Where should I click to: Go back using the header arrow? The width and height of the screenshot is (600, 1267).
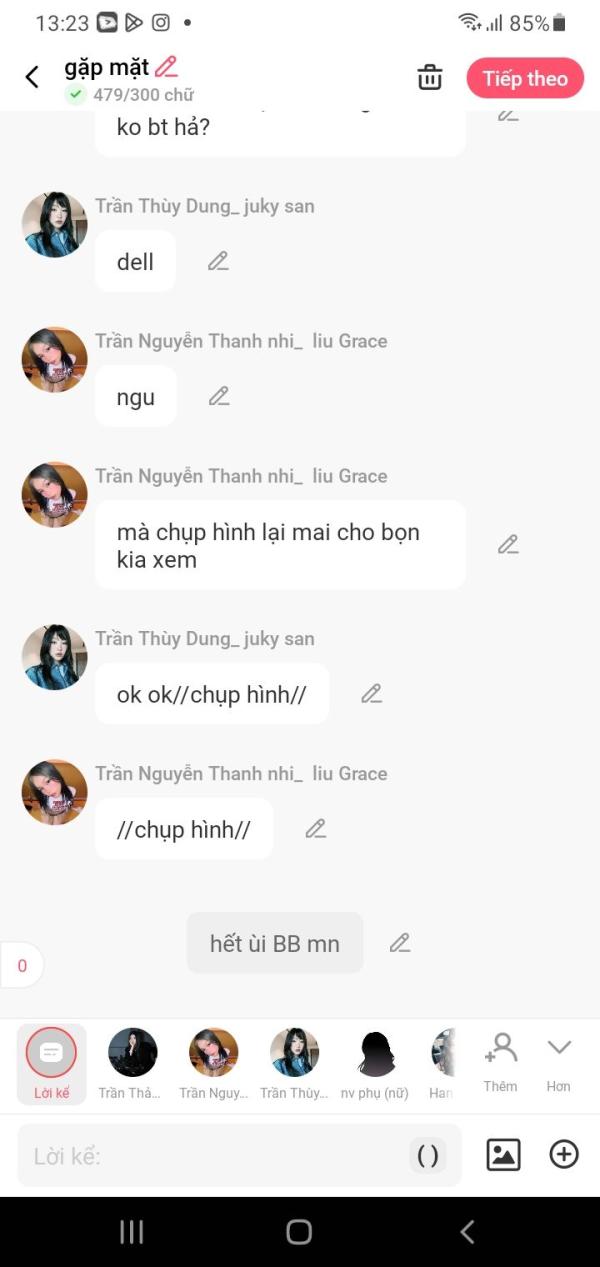coord(32,78)
